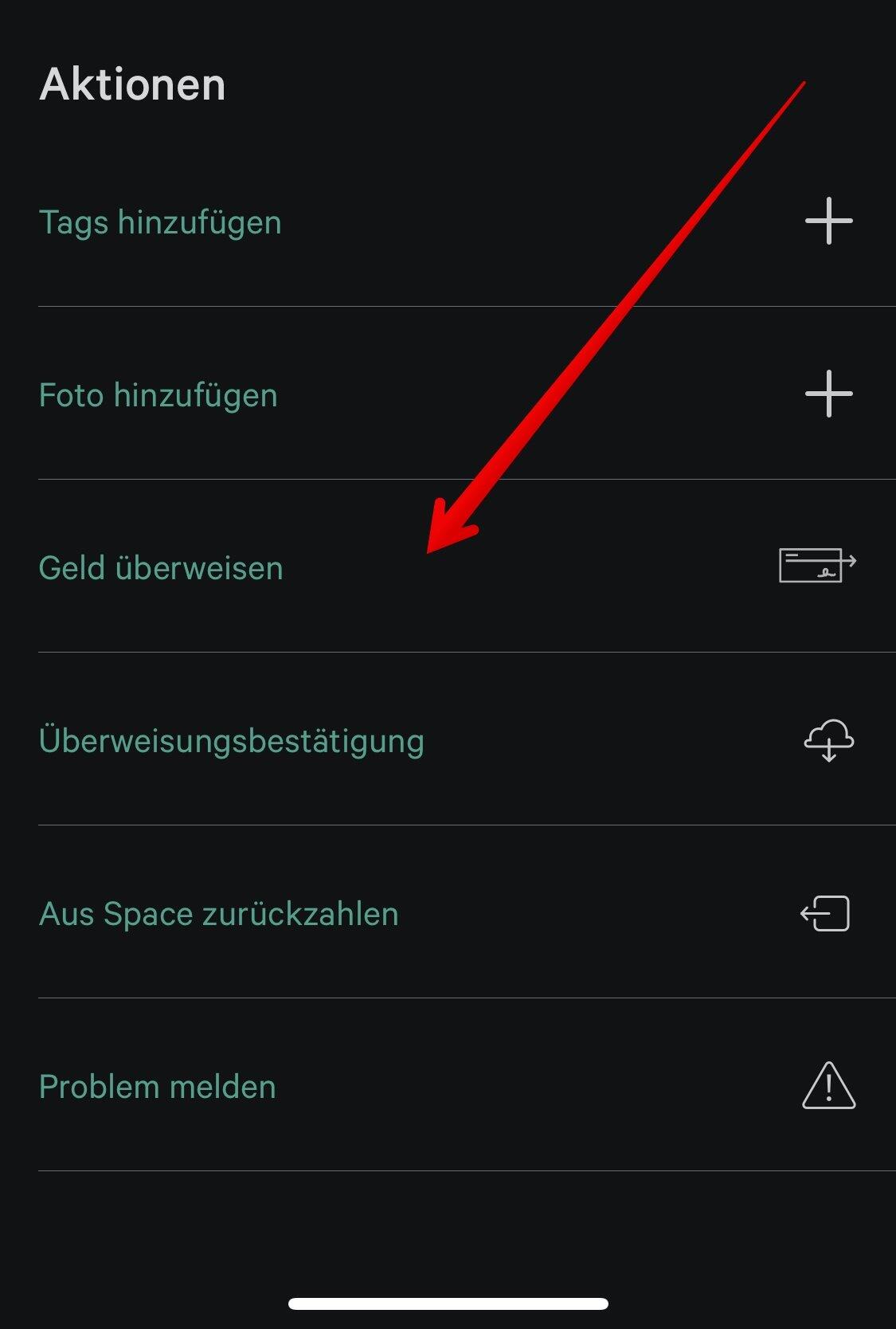Download the Überweisungsbestätigung
Viewport: 896px width, 1329px height.
pyautogui.click(x=231, y=741)
